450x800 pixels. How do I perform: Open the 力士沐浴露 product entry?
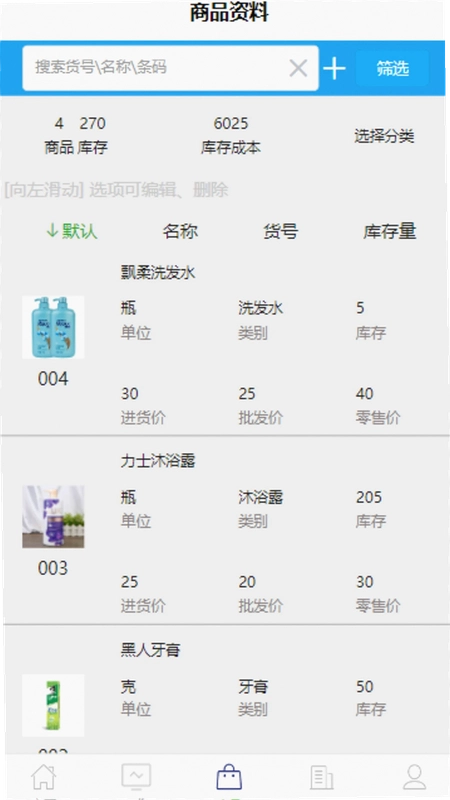225,530
